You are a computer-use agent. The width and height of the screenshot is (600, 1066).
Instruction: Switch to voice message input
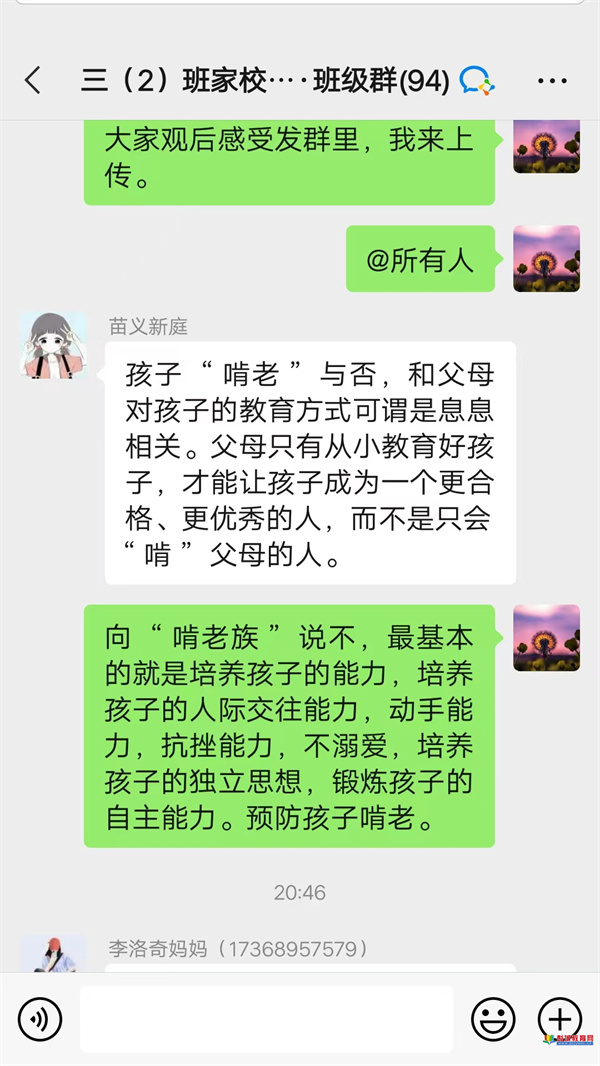(x=40, y=1019)
